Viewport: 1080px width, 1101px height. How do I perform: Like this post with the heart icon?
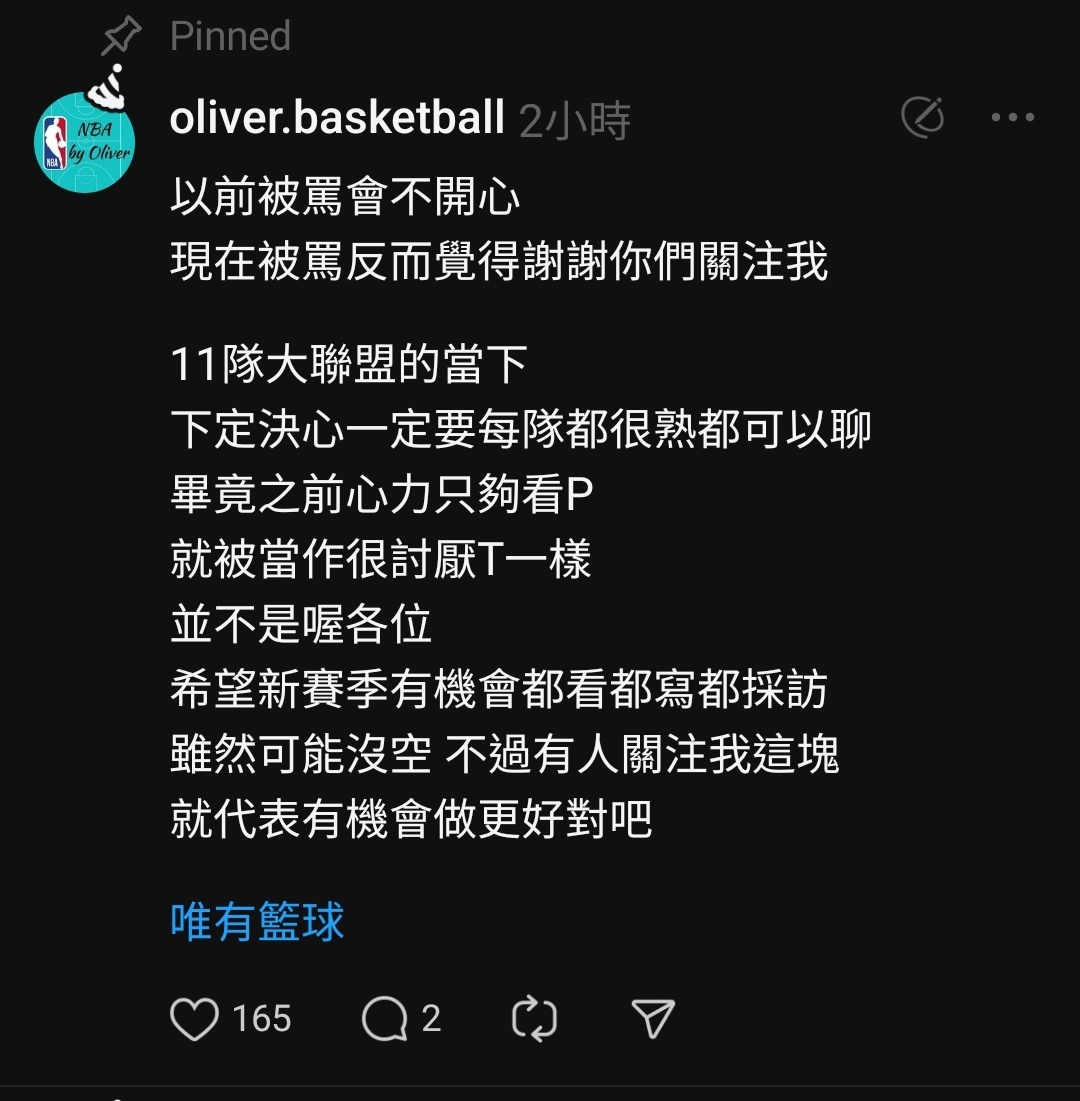(194, 1019)
